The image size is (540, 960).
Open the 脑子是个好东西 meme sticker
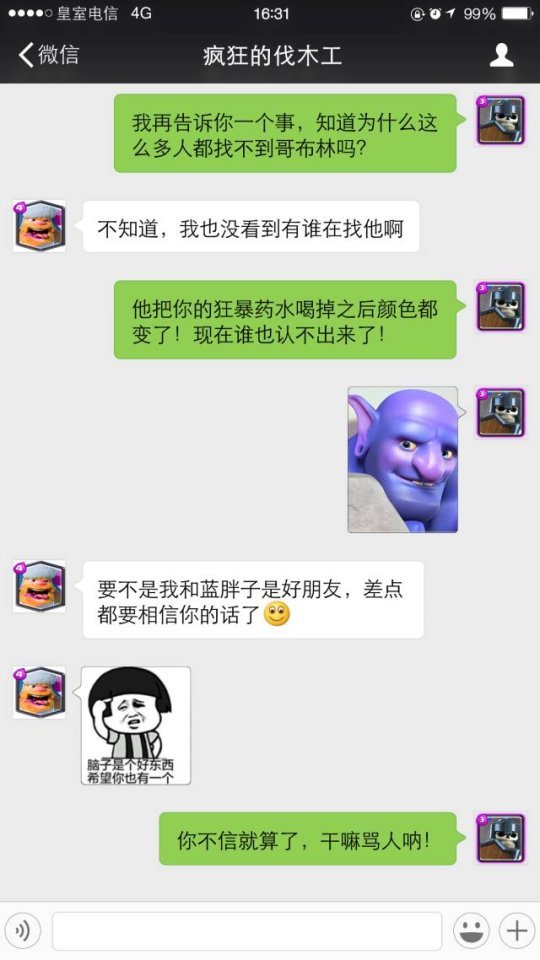click(135, 726)
